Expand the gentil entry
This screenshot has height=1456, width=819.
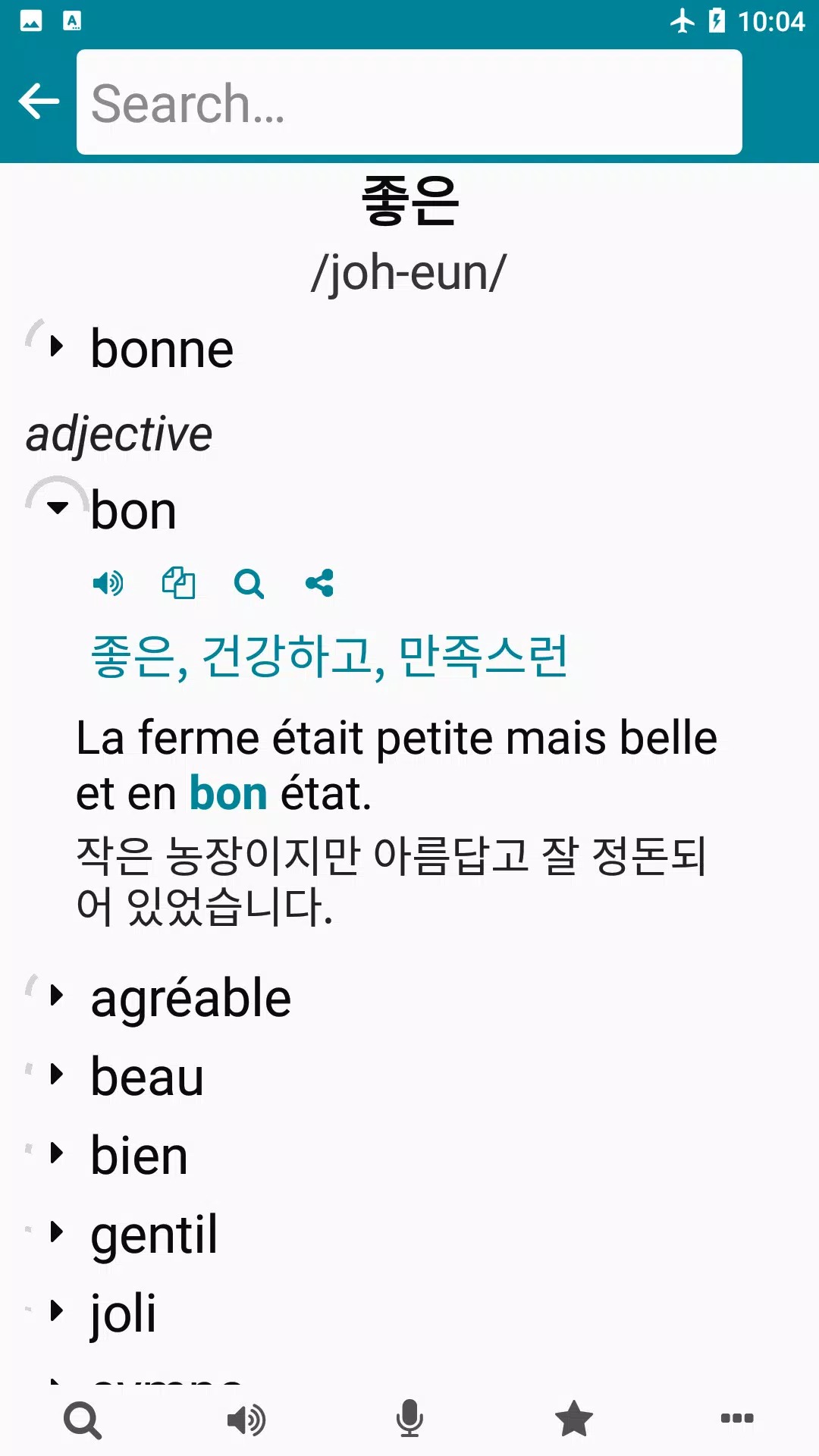(57, 1232)
